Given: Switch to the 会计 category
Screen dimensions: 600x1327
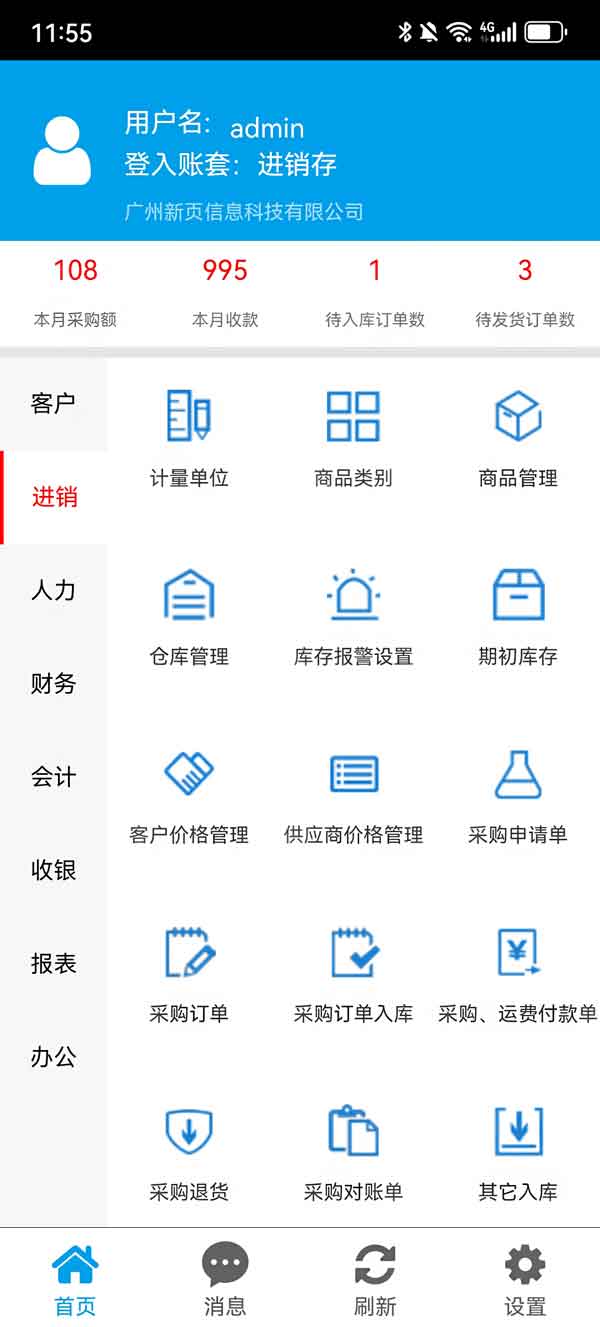Looking at the screenshot, I should 53,777.
